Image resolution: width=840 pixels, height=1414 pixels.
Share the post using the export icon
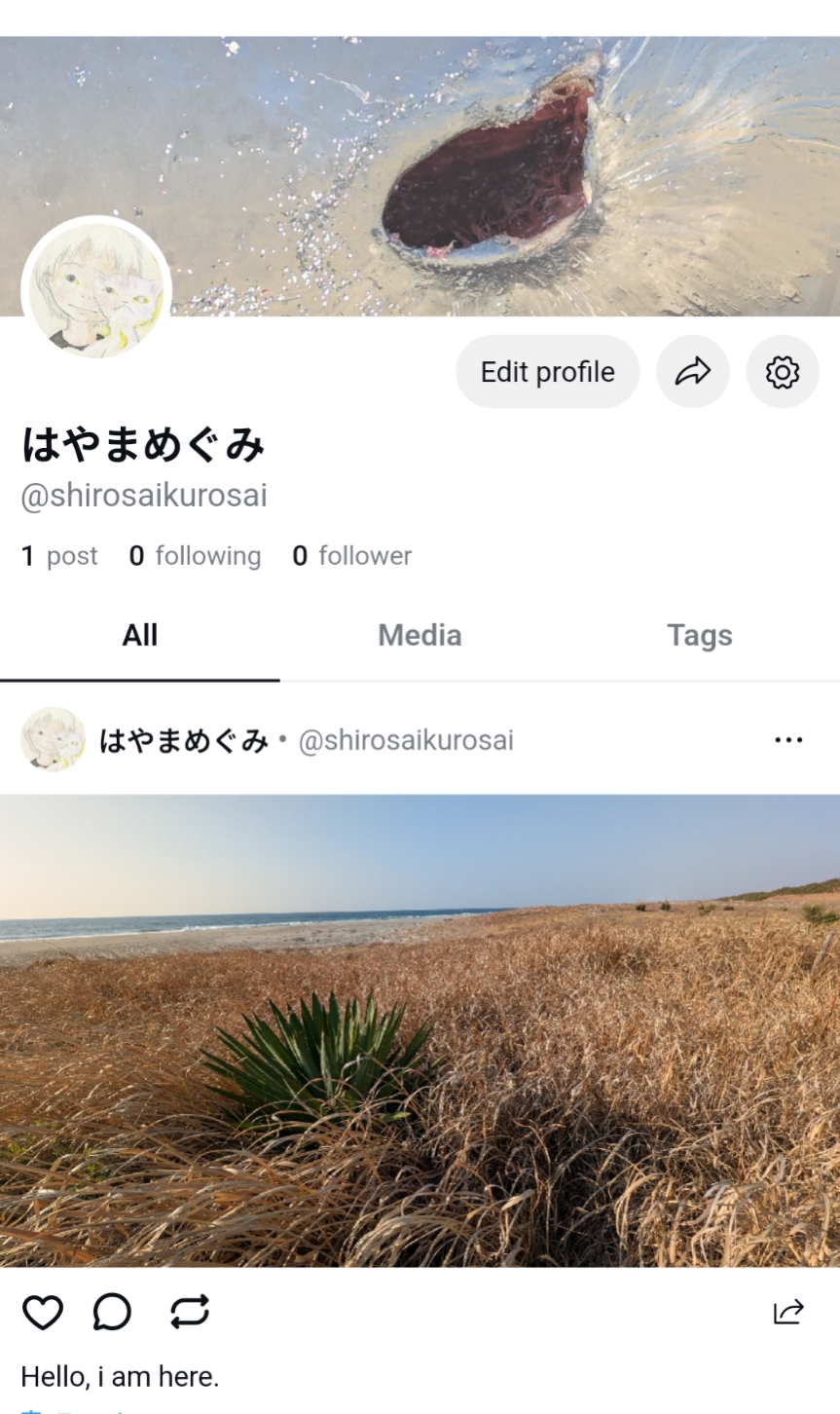pos(787,1312)
